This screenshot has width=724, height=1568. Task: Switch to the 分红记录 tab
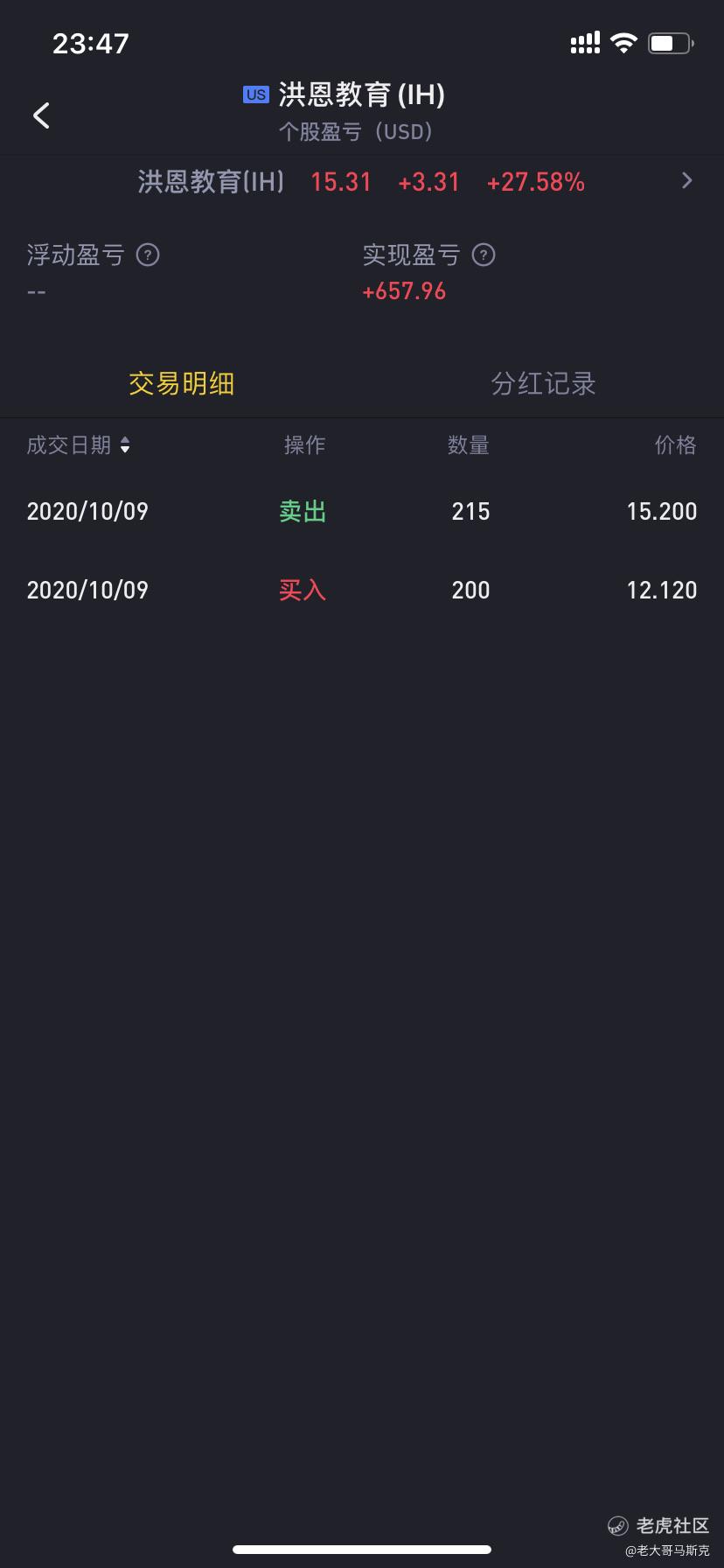(543, 383)
